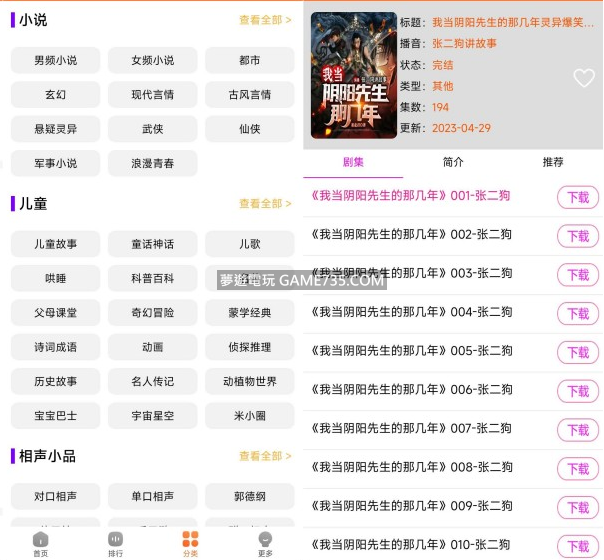The width and height of the screenshot is (604, 560).
Task: Download episode 005-张二狗
Action: [578, 353]
